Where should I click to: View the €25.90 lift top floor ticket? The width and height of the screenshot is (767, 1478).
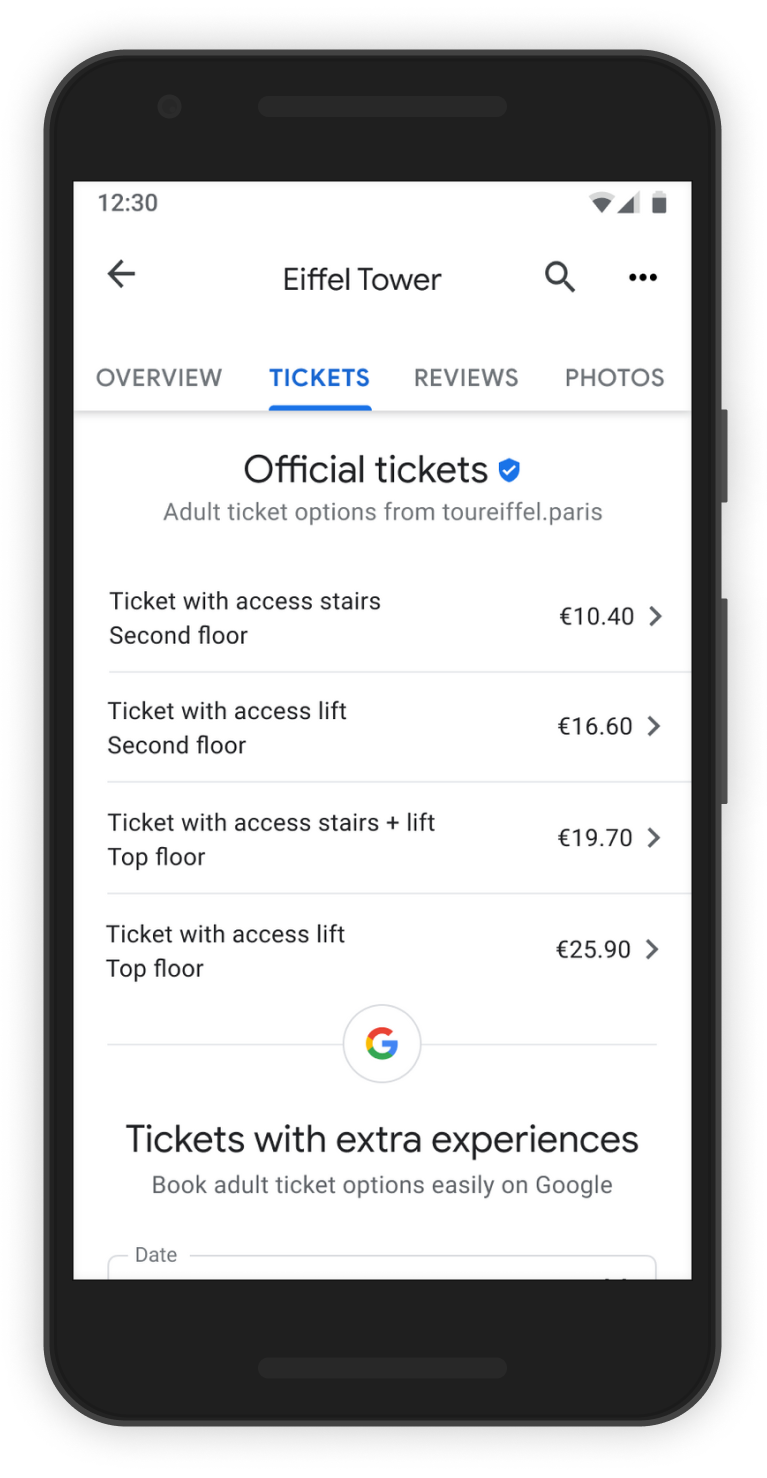(385, 951)
